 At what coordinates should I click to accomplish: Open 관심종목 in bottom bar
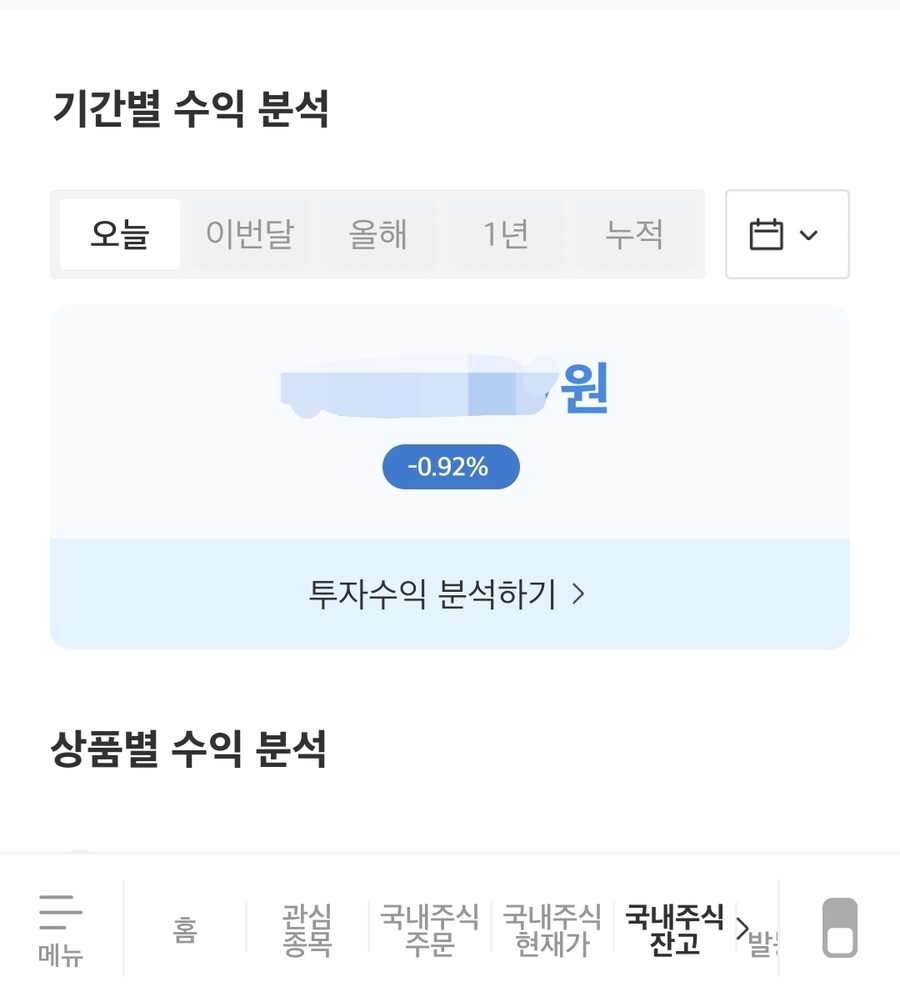click(x=307, y=930)
